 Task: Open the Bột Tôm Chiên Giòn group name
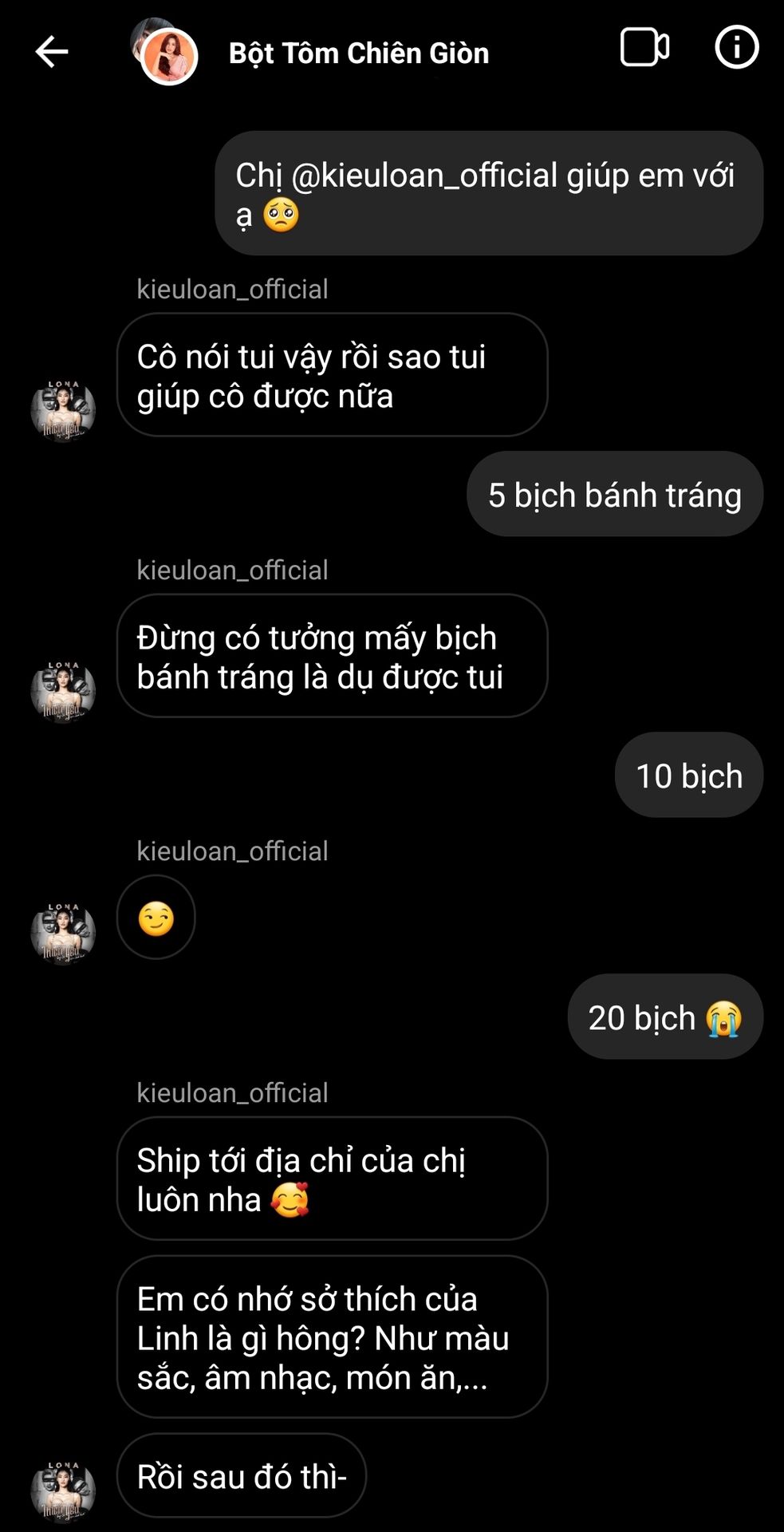(359, 53)
